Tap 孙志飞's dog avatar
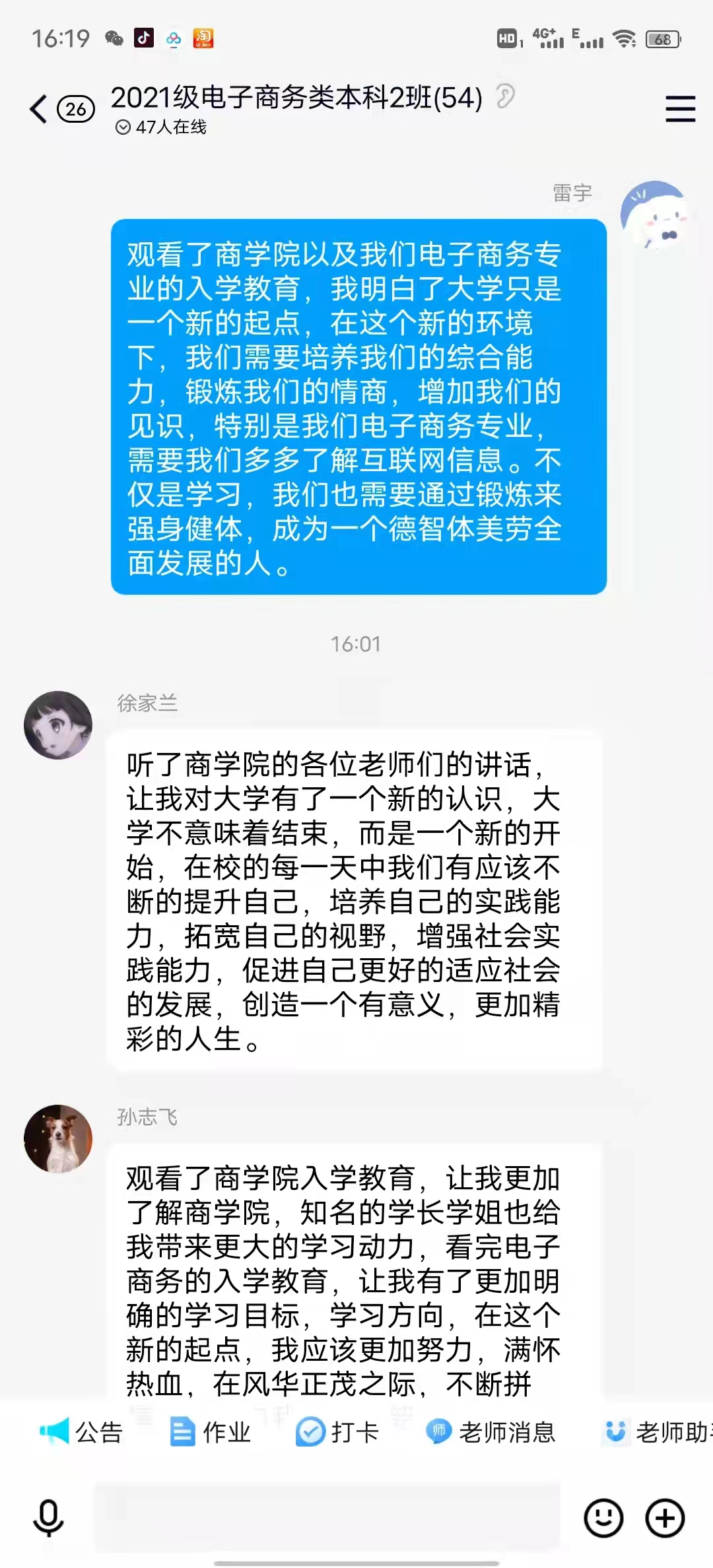 tap(58, 1138)
